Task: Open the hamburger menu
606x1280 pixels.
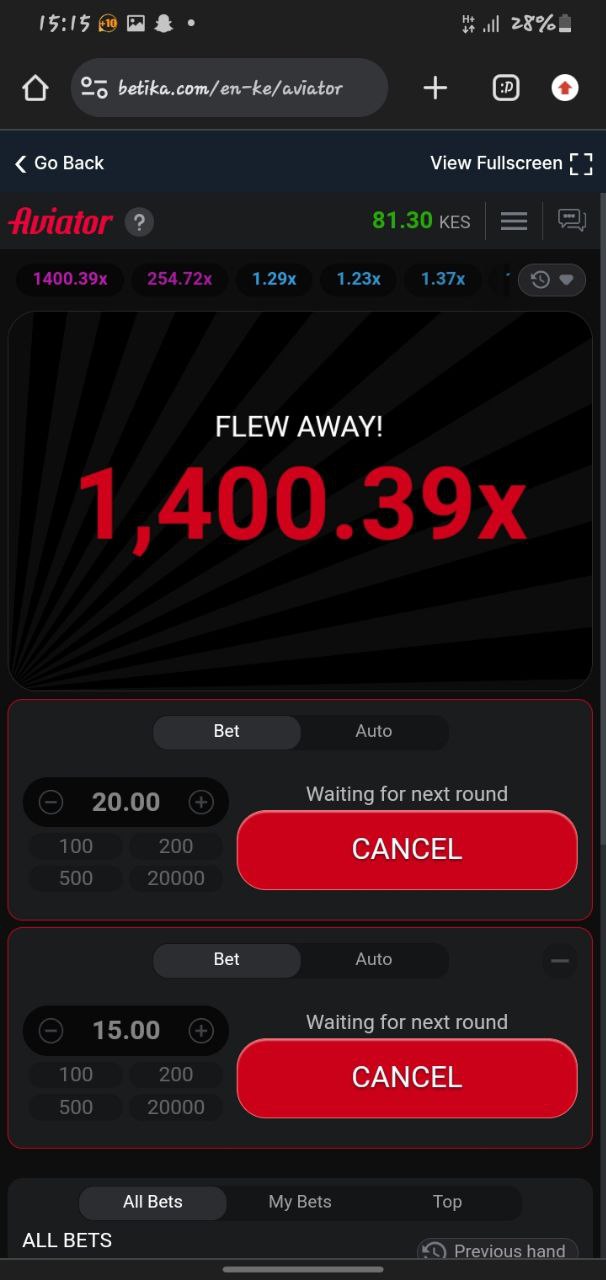Action: (514, 221)
